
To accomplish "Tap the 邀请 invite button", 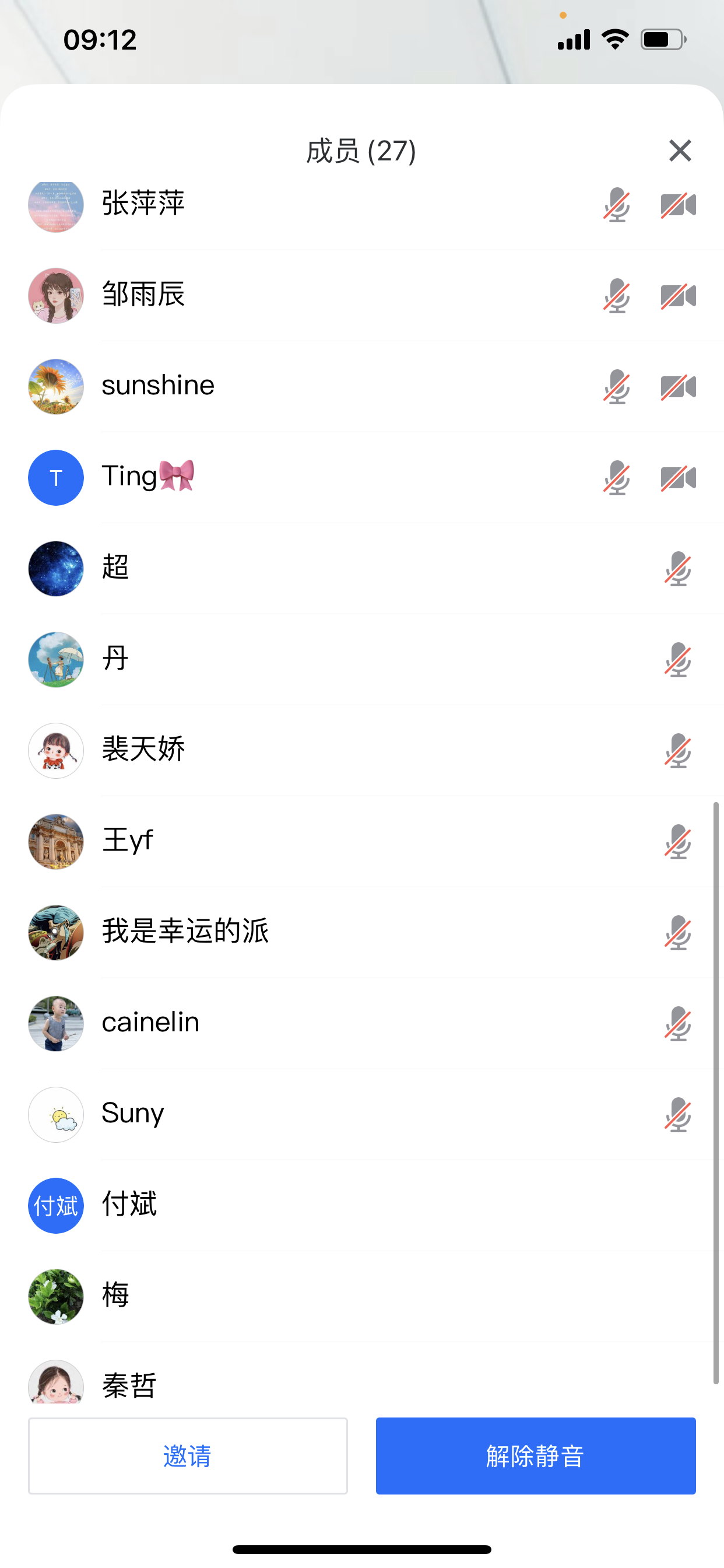I will click(x=187, y=1455).
